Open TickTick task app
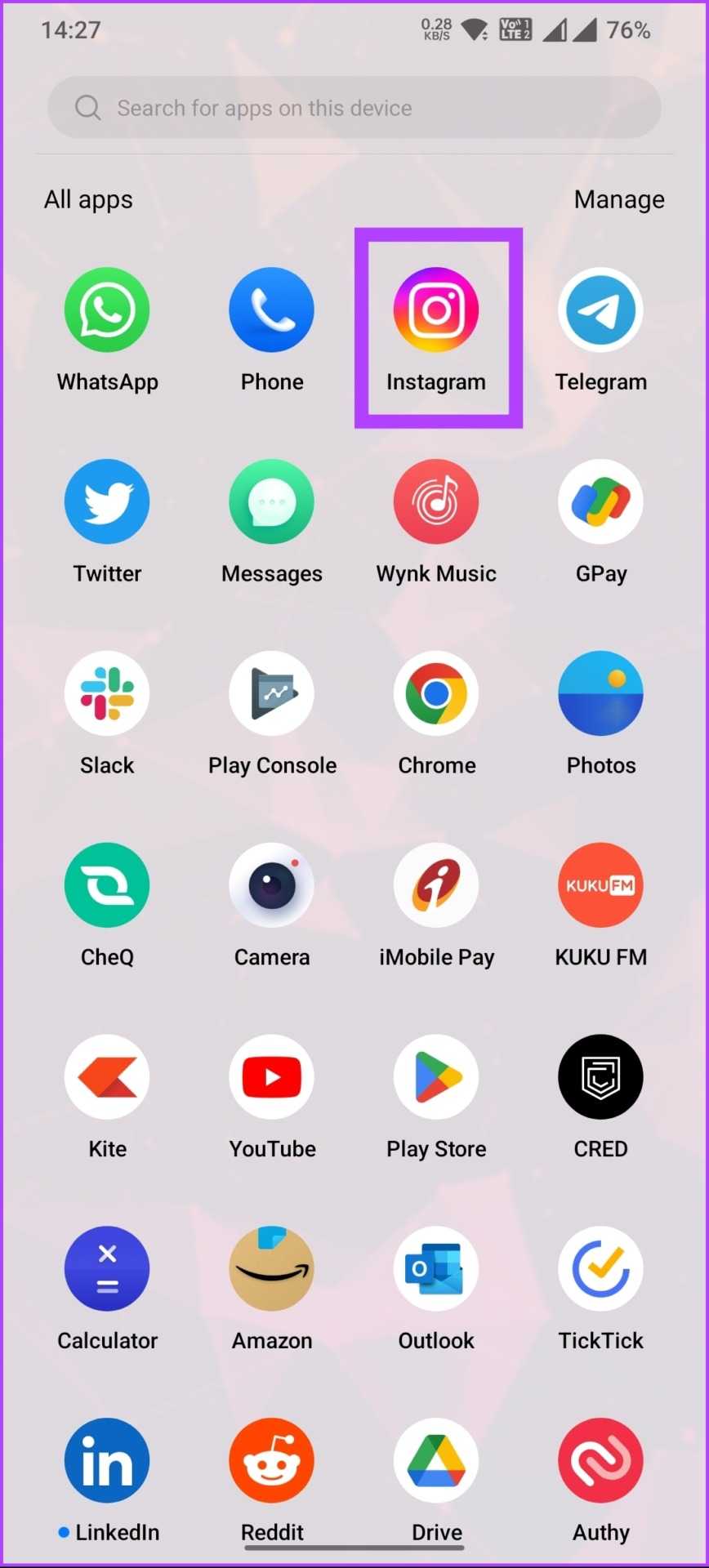Viewport: 709px width, 1568px height. (x=600, y=1270)
